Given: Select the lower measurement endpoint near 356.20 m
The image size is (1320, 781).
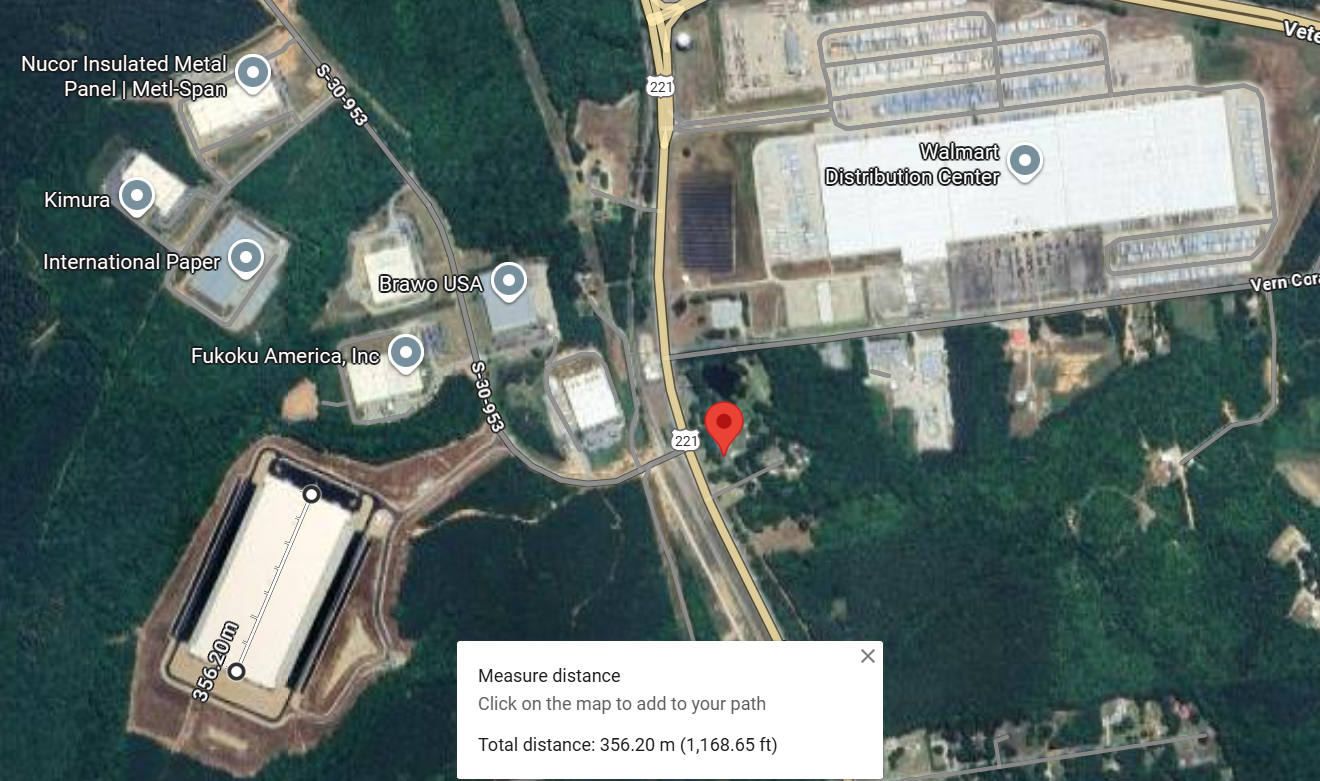Looking at the screenshot, I should [x=236, y=671].
